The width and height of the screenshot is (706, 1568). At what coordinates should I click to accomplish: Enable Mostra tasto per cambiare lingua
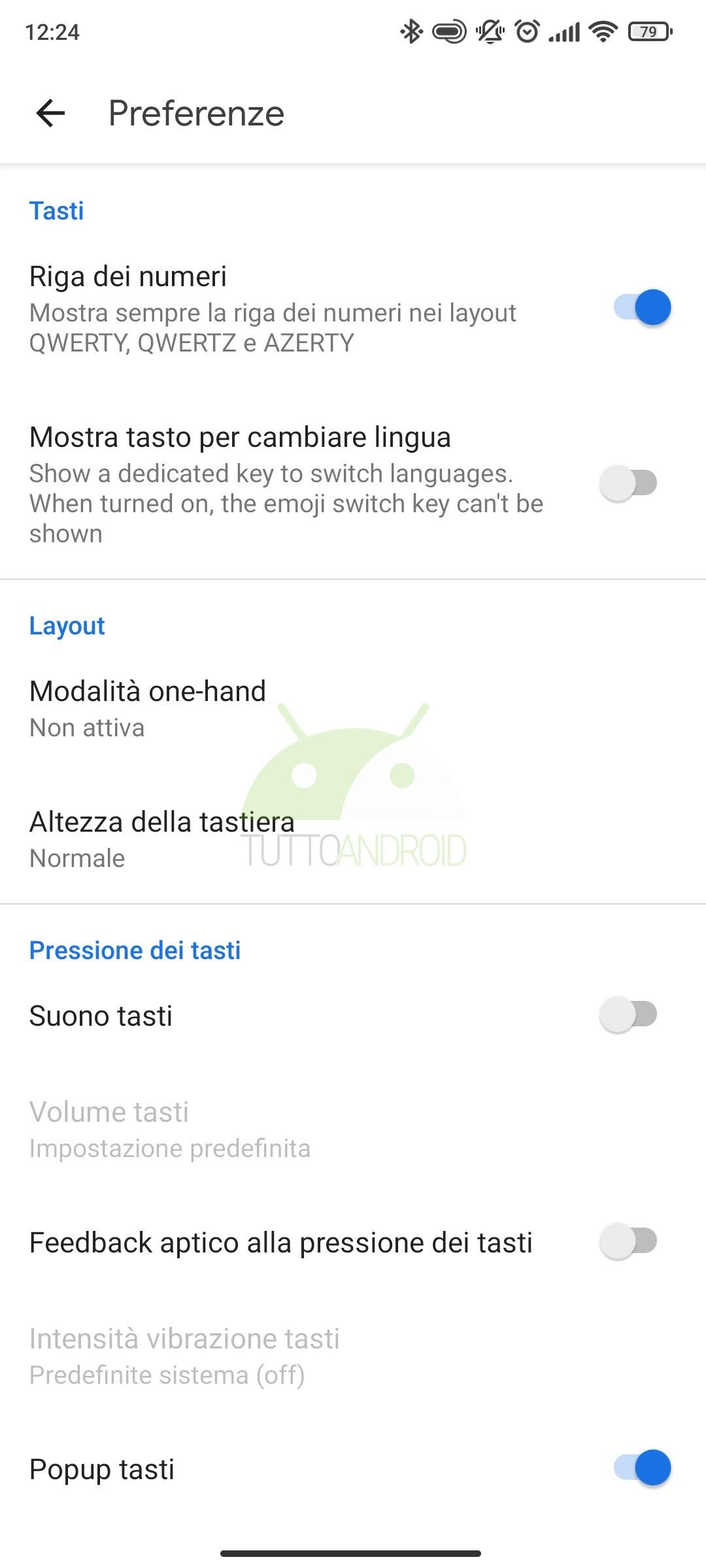(x=629, y=483)
